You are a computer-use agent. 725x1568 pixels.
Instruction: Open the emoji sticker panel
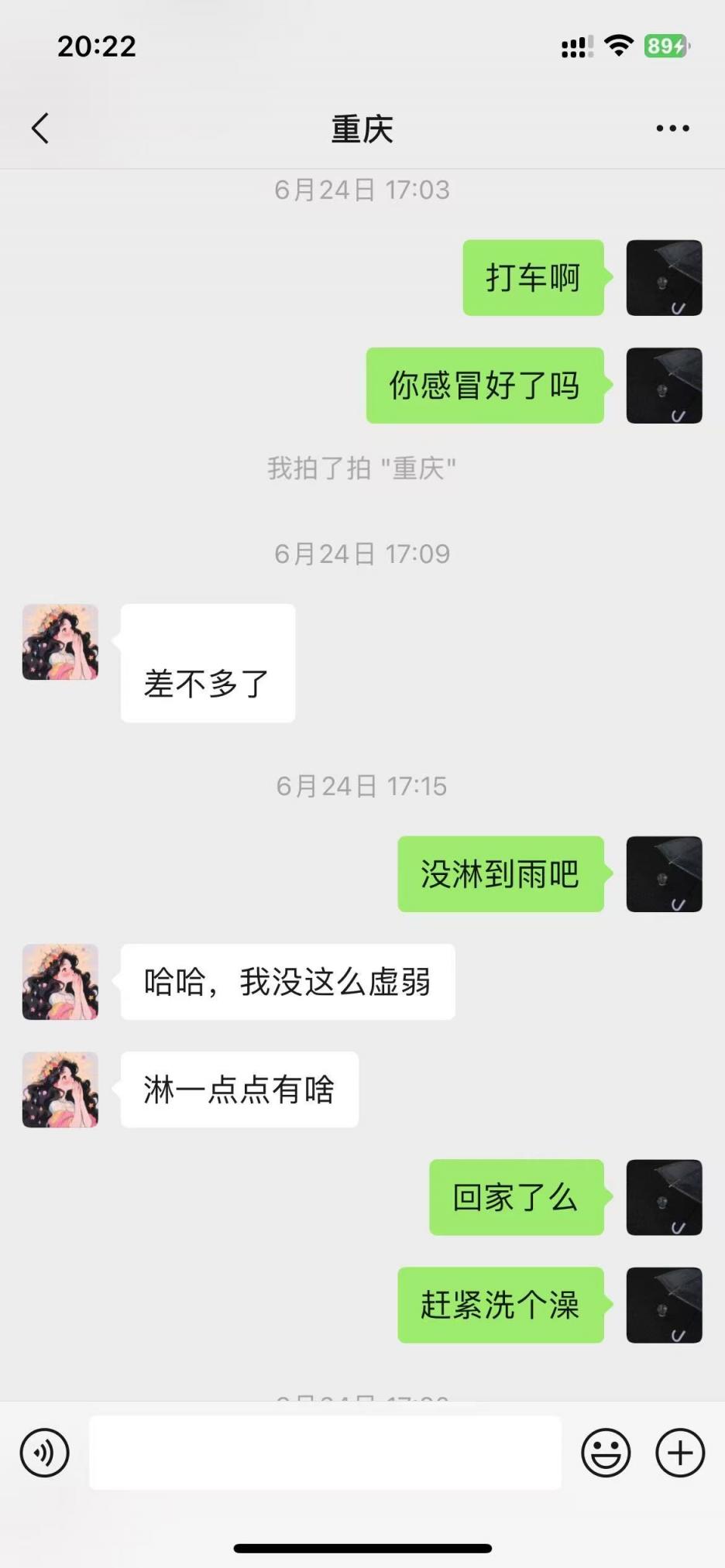tap(606, 1453)
